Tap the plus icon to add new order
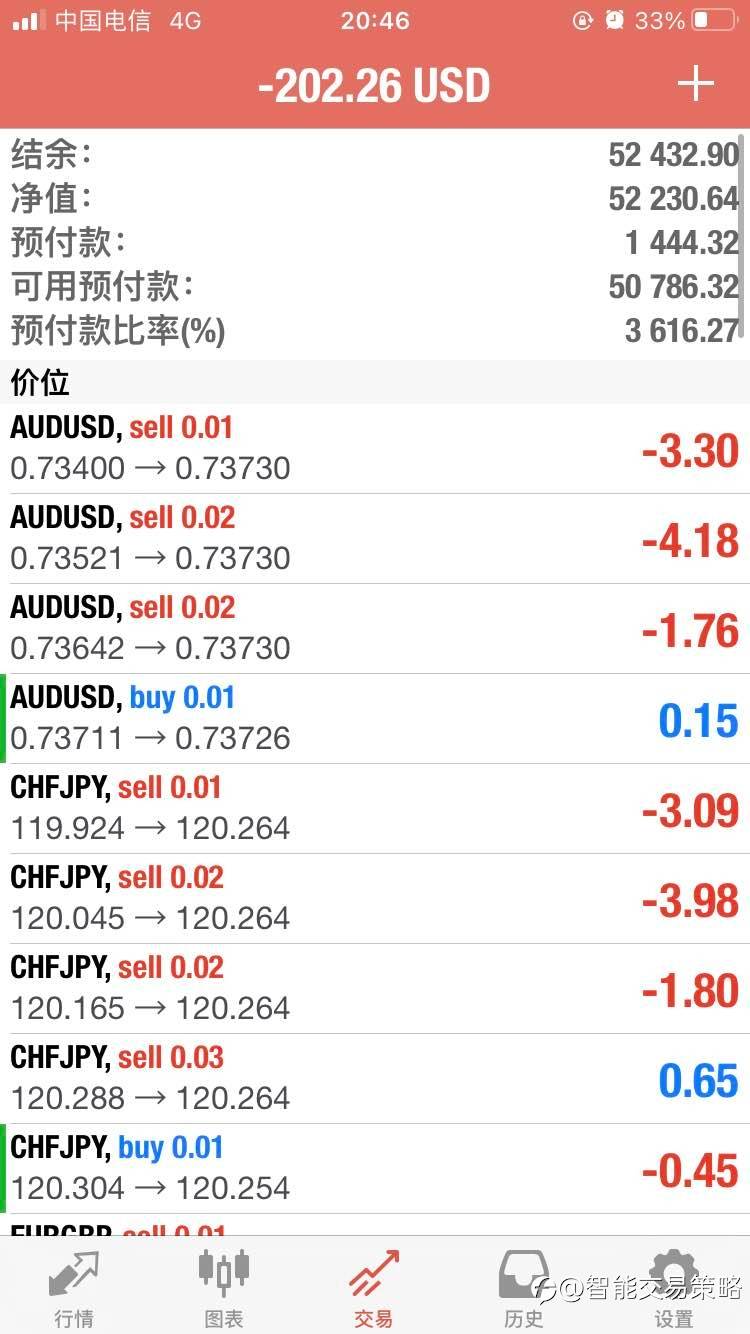The image size is (750, 1334). [695, 84]
